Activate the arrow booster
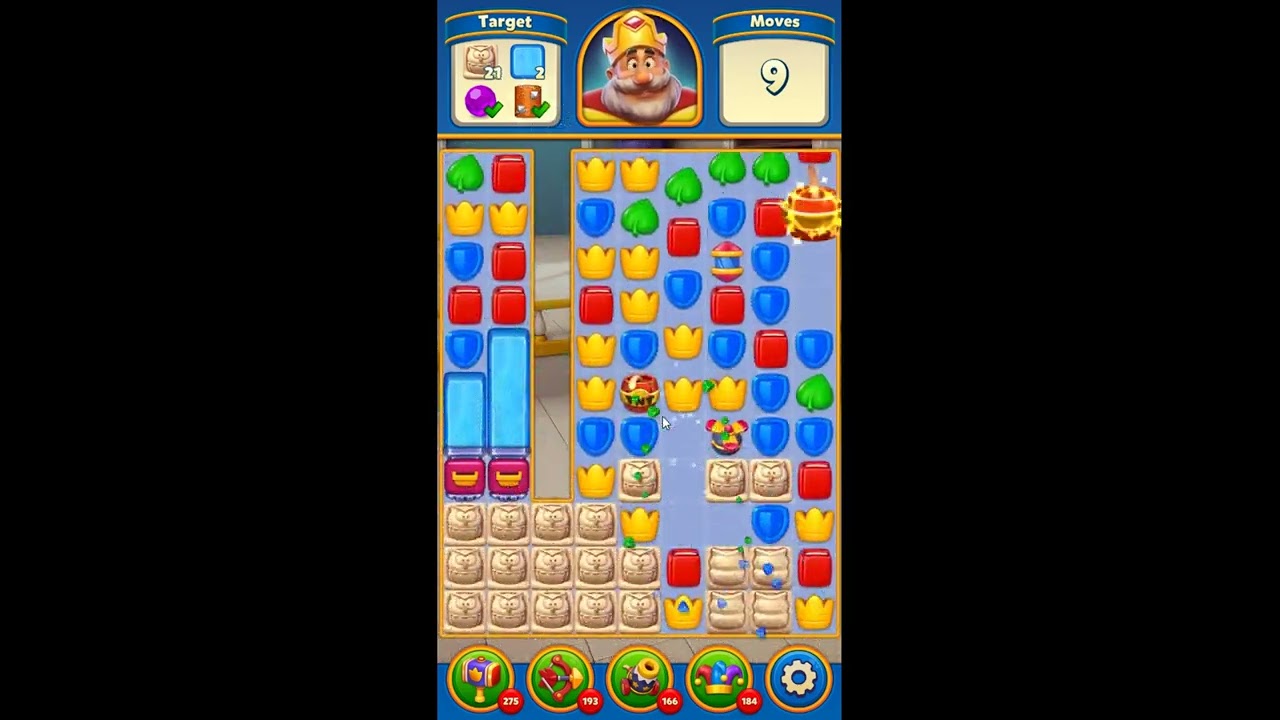1280x720 pixels. pyautogui.click(x=559, y=678)
